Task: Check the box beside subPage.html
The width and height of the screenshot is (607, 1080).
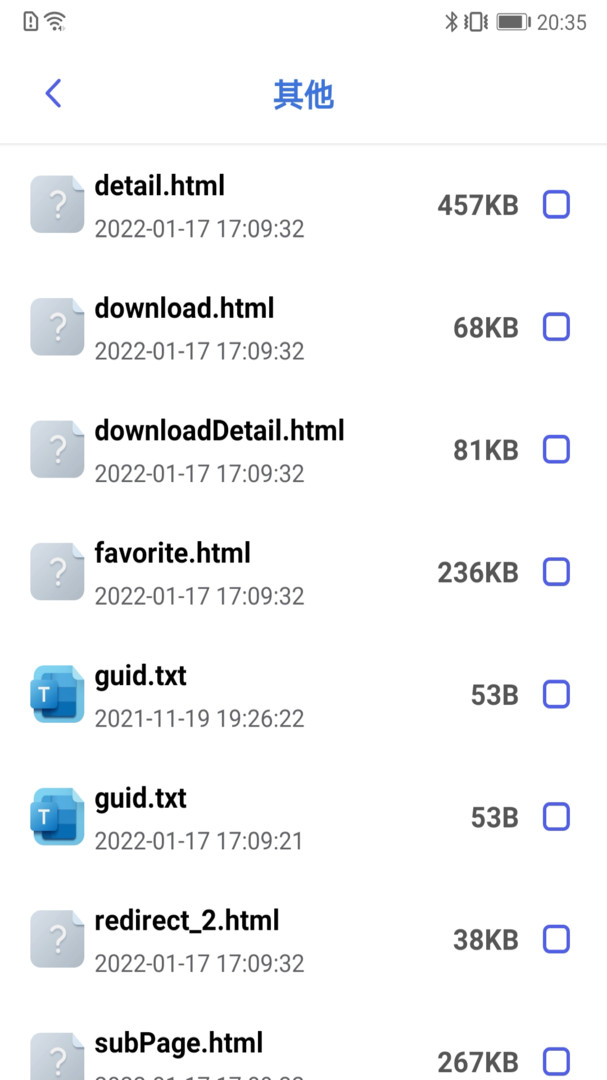Action: (556, 1060)
